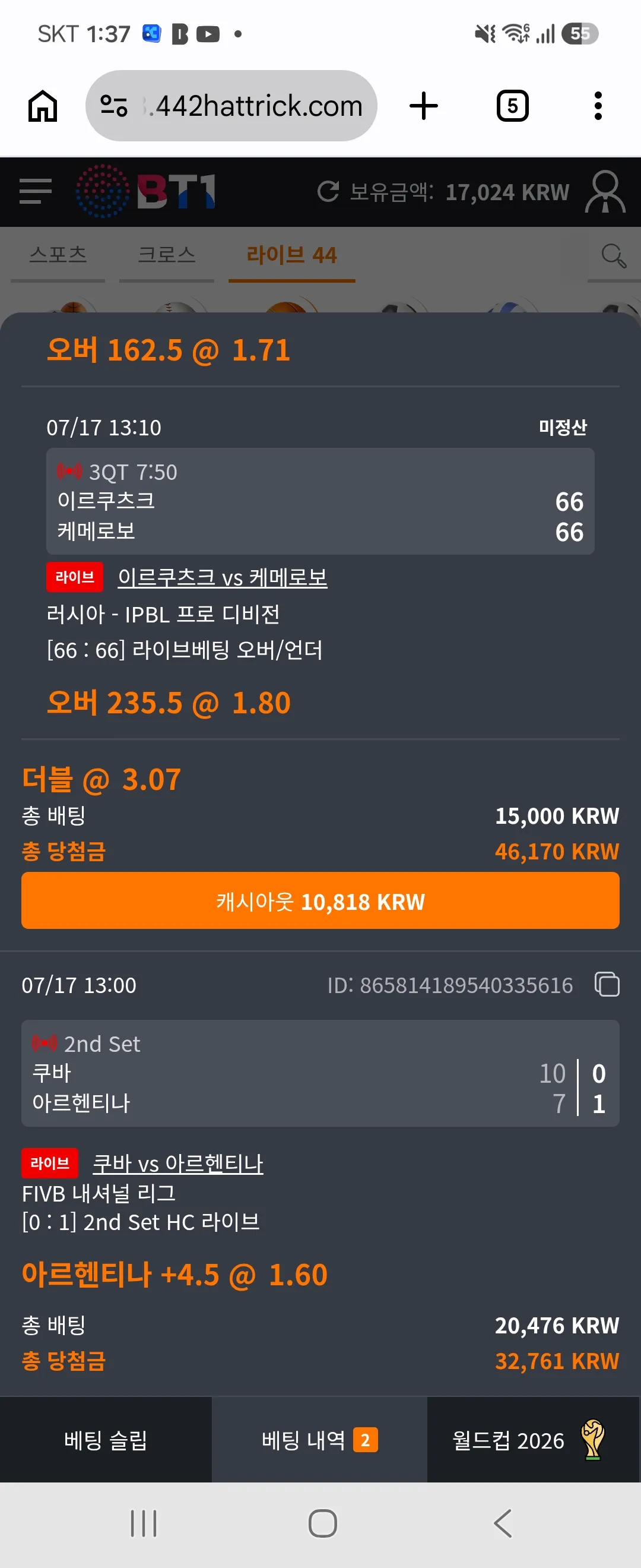Open the 쿠바 vs 아르헨티나 match link
The height and width of the screenshot is (1568, 641).
[177, 1163]
